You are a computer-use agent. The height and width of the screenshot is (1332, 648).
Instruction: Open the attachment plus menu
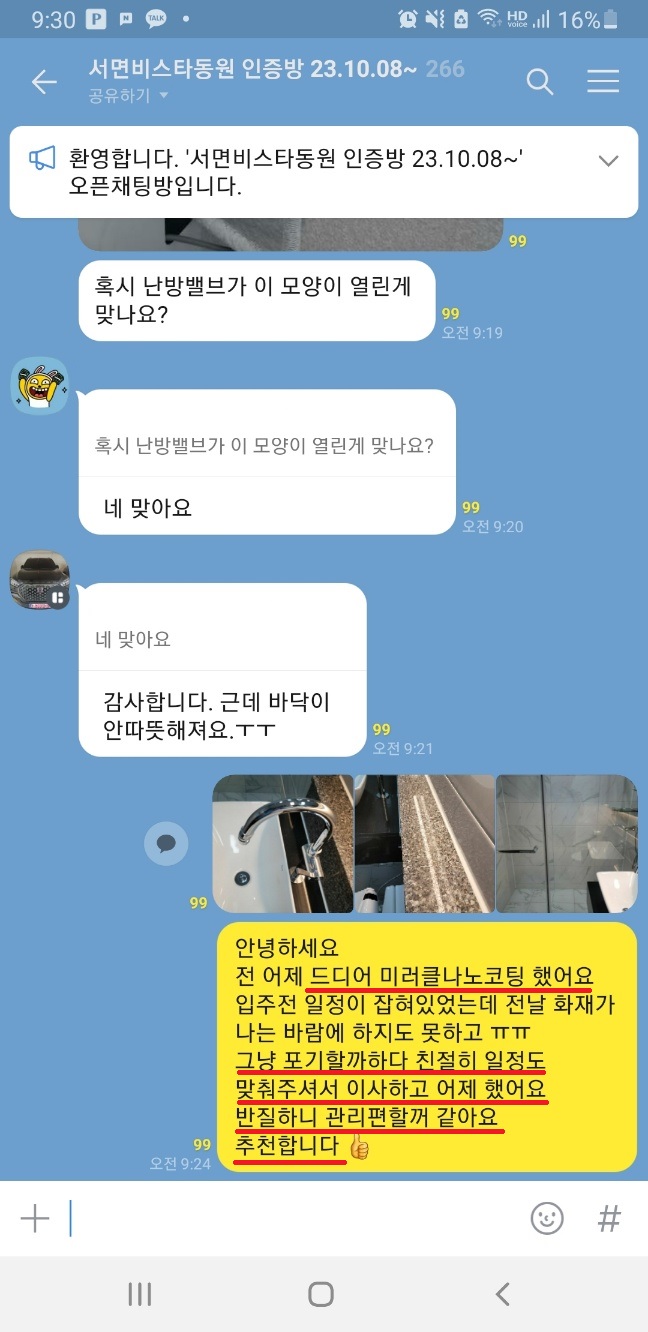point(35,1218)
